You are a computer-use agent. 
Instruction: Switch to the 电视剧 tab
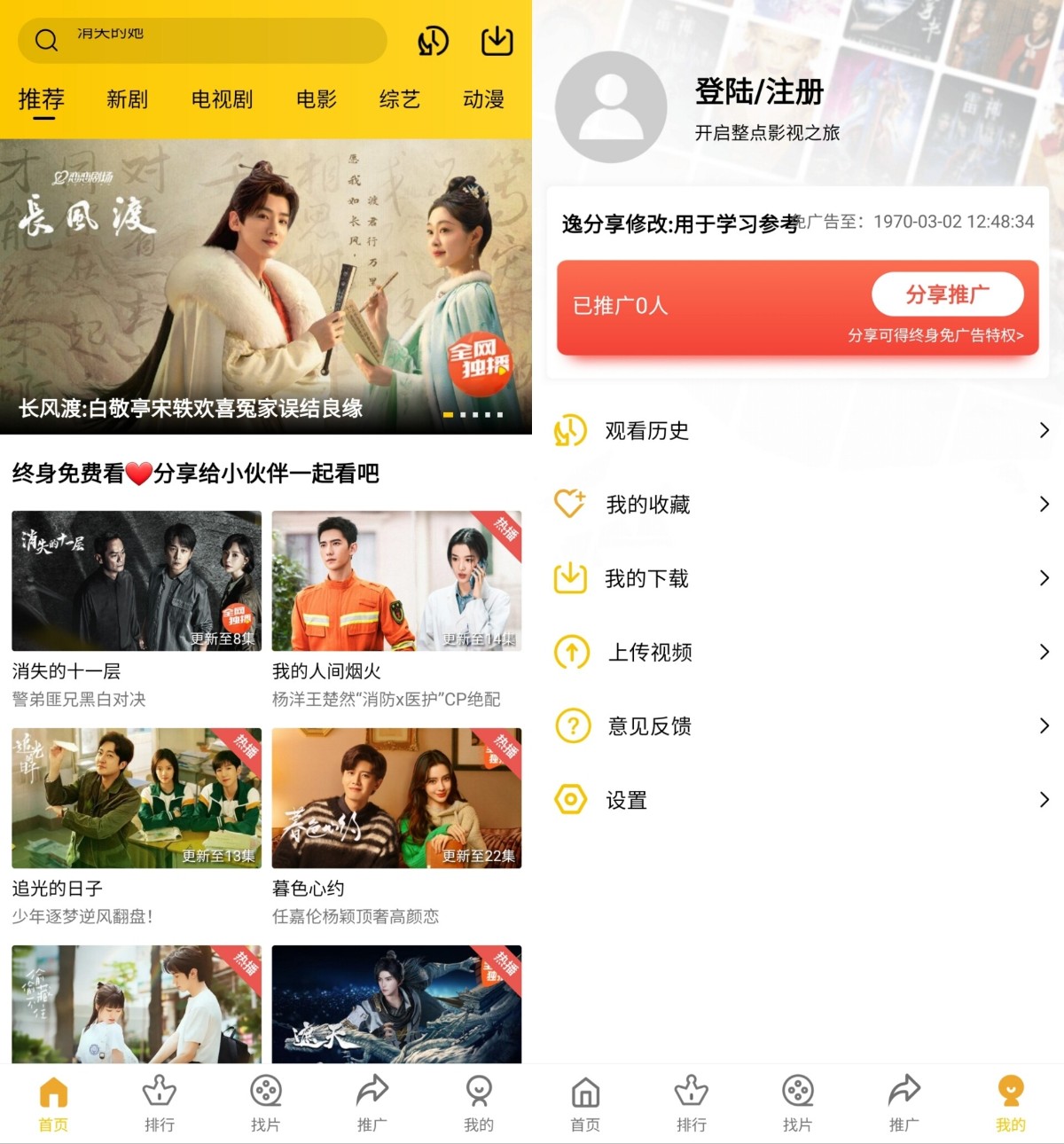point(221,100)
